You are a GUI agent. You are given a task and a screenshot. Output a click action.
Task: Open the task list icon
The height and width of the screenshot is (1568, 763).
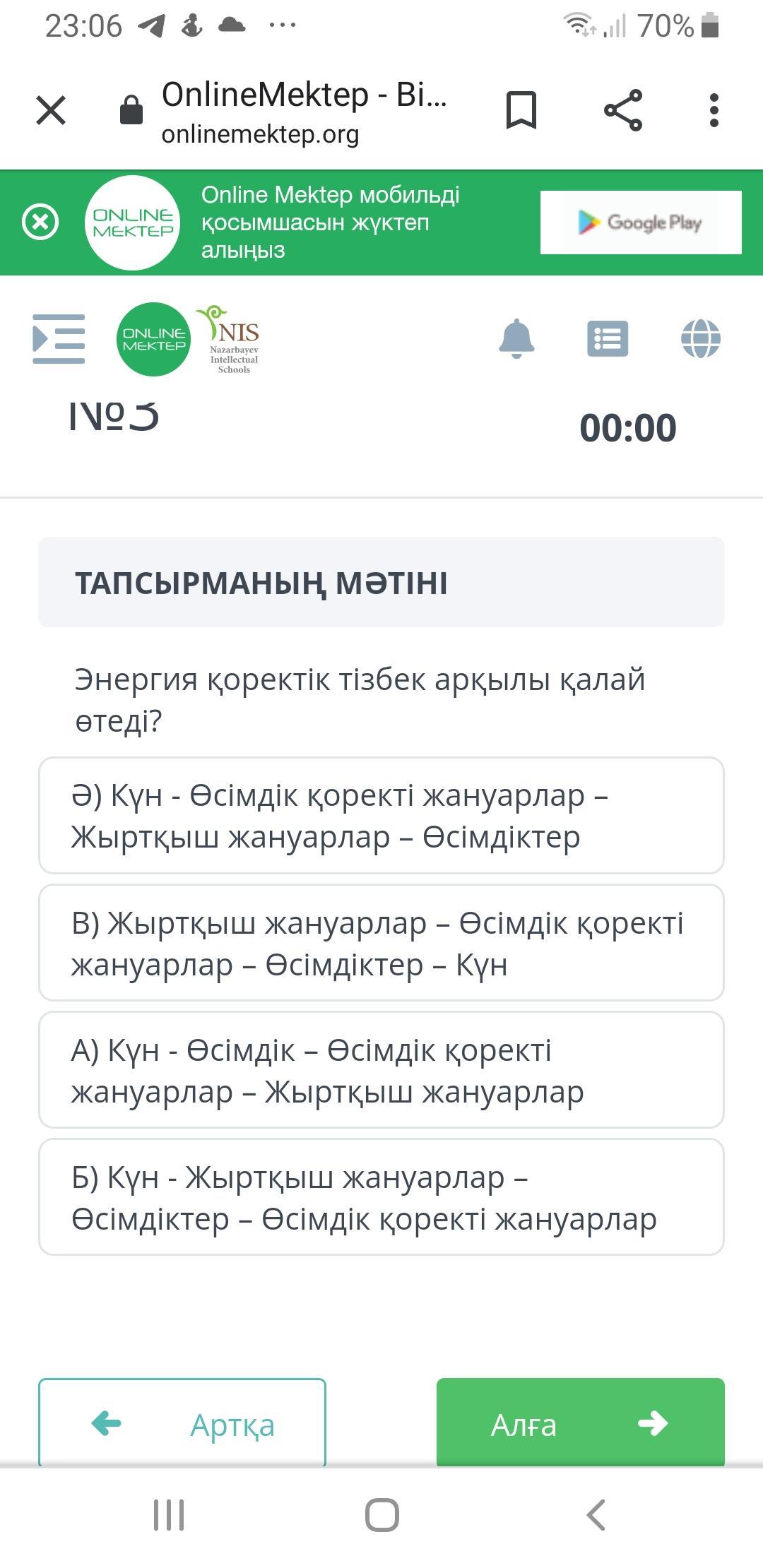tap(608, 339)
